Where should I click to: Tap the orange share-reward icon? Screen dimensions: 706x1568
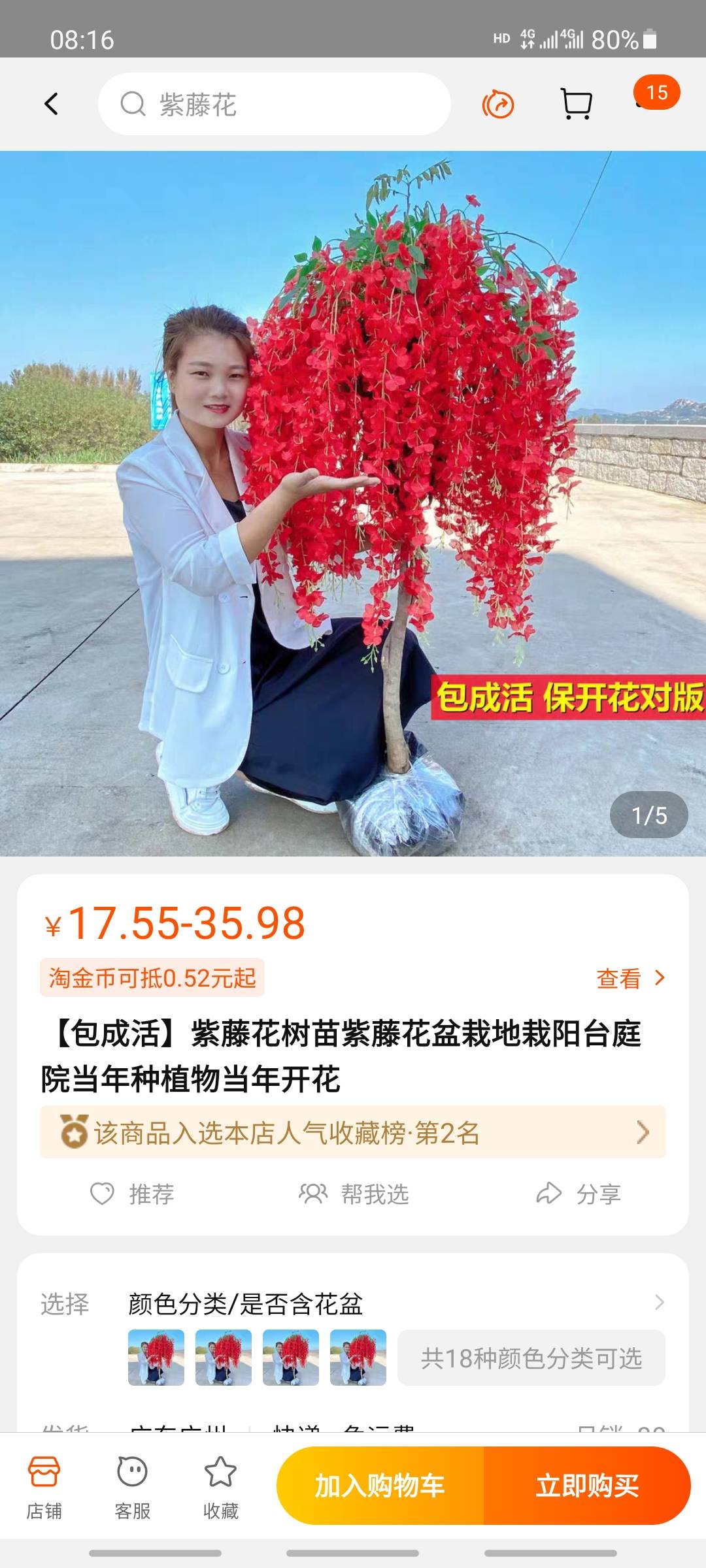point(498,105)
